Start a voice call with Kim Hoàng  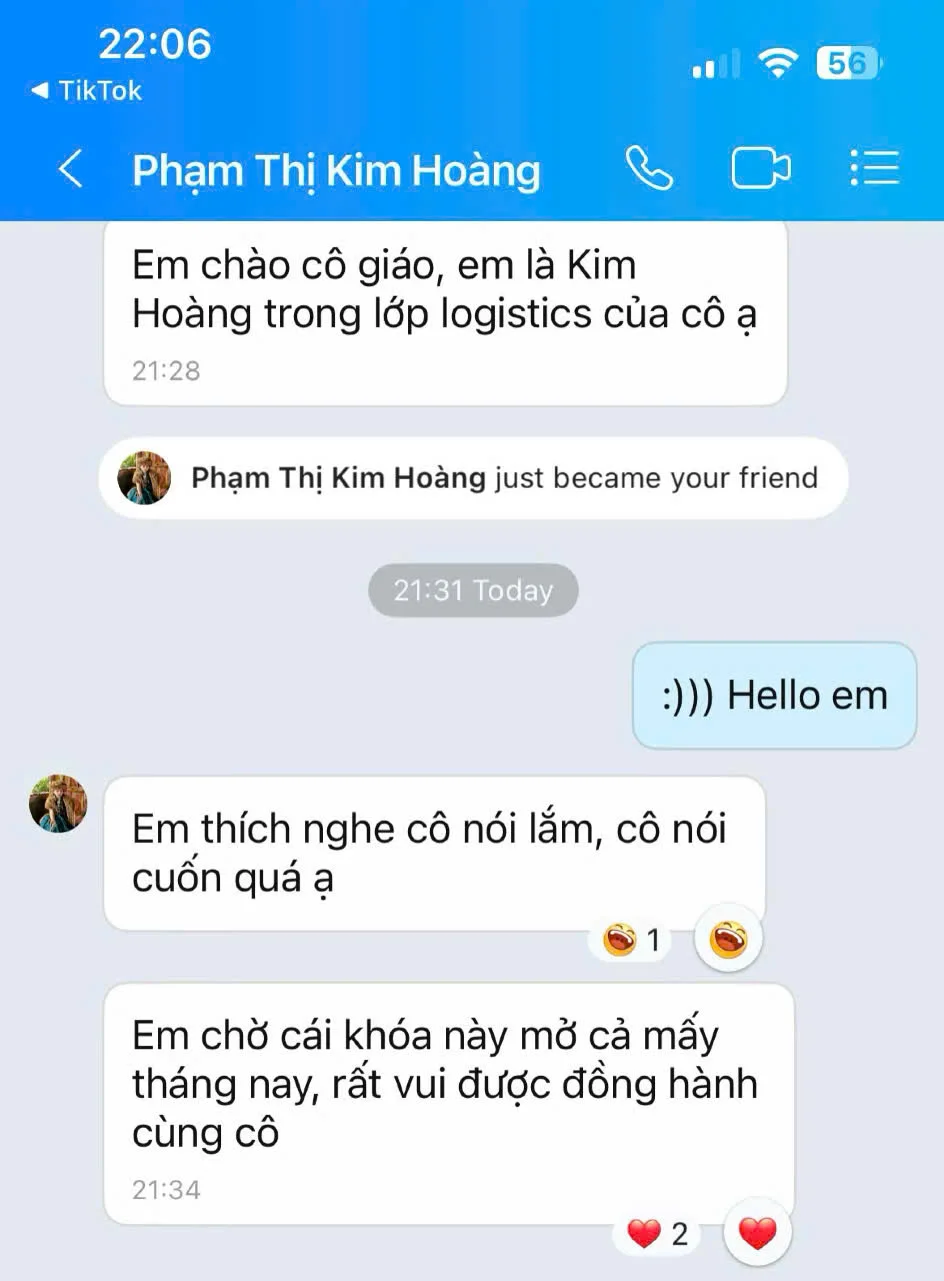[649, 169]
